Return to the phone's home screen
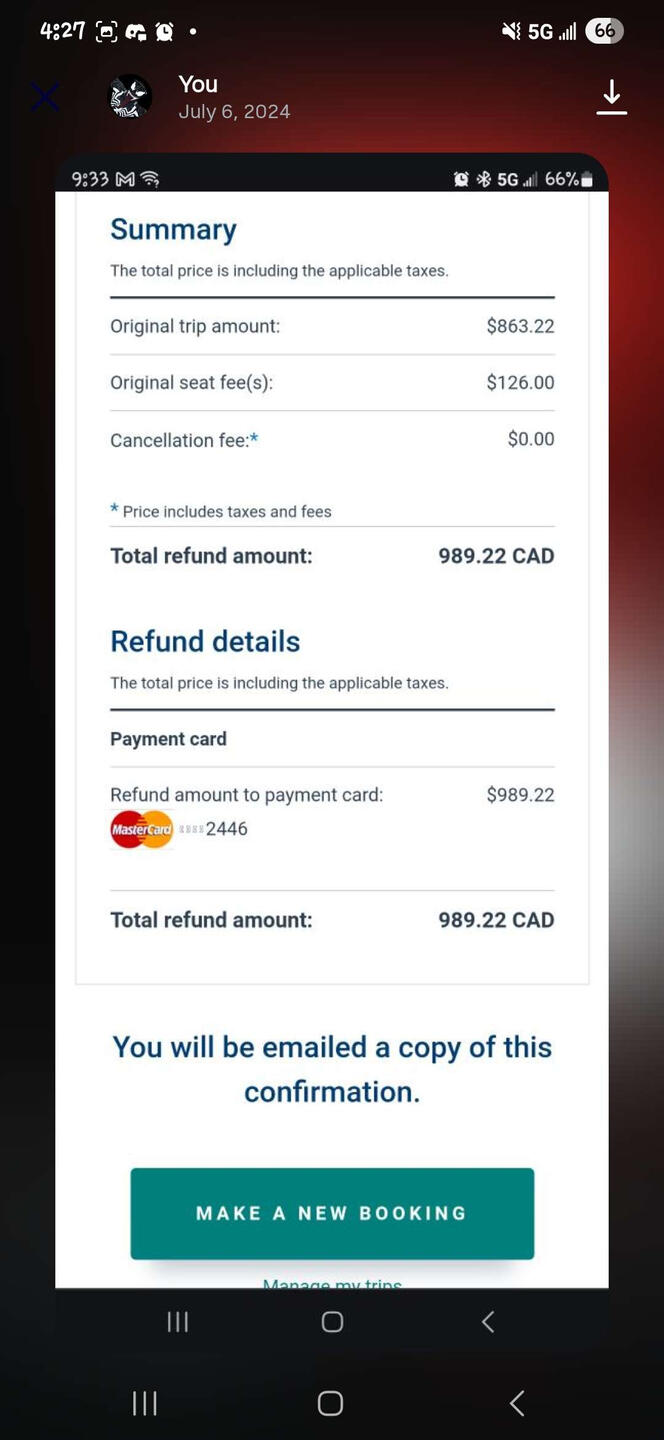The width and height of the screenshot is (664, 1440). [x=330, y=1403]
